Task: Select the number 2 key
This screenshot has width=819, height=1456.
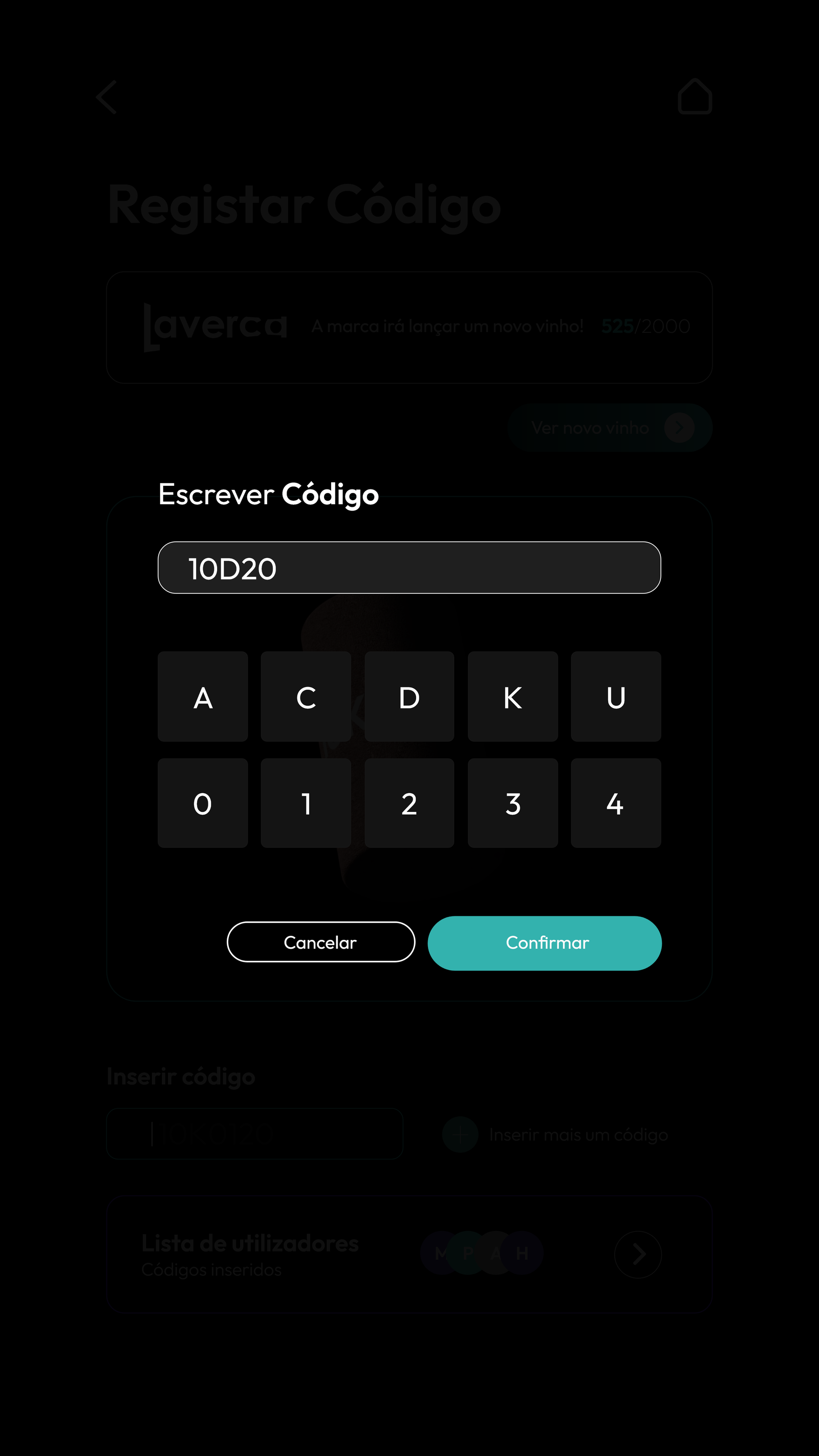Action: (x=409, y=803)
